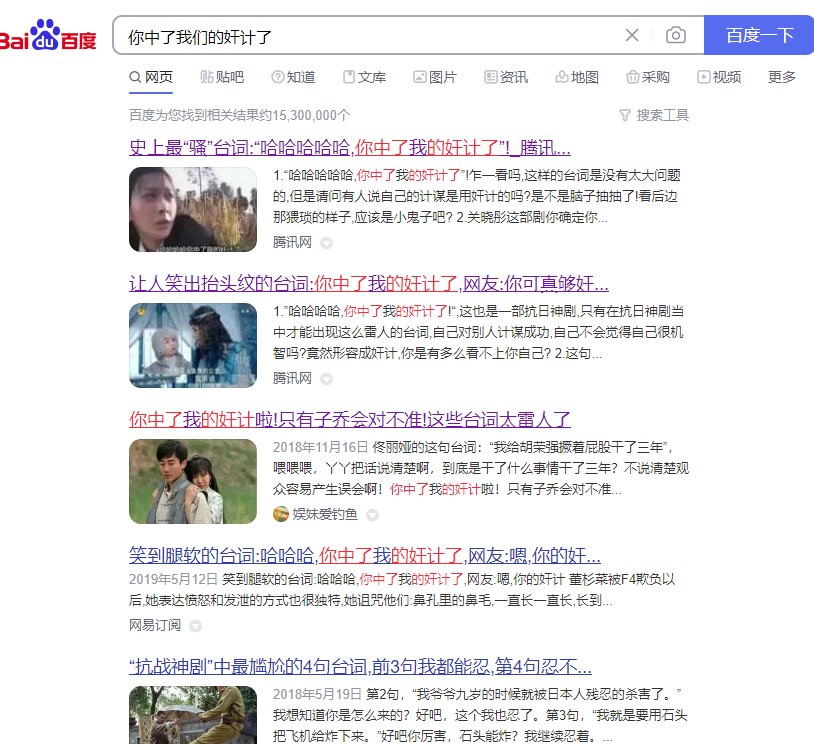Switch to the 贴吧 tab
Image resolution: width=814 pixels, height=744 pixels.
click(x=222, y=77)
